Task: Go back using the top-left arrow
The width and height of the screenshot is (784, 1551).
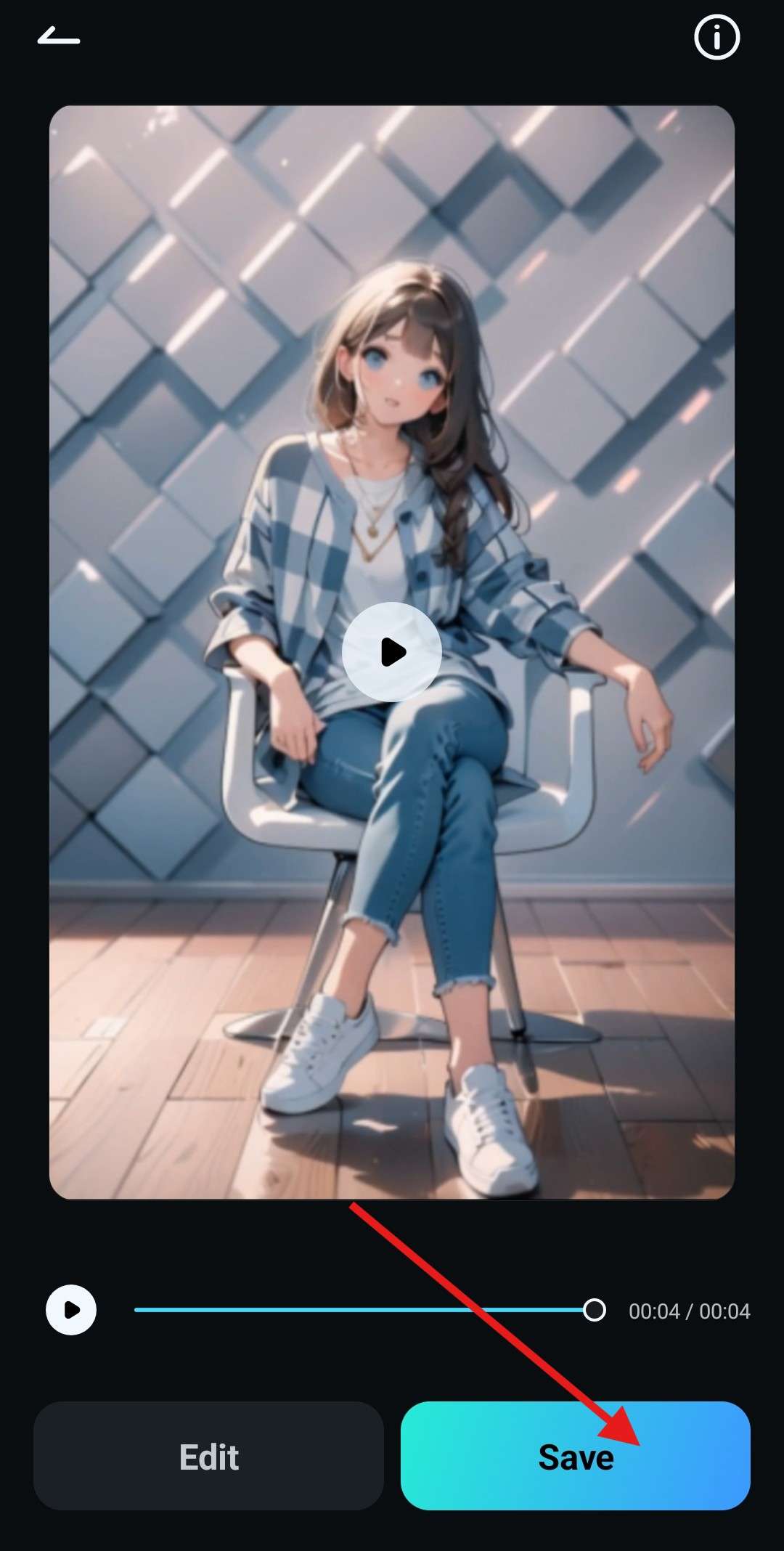Action: point(59,36)
